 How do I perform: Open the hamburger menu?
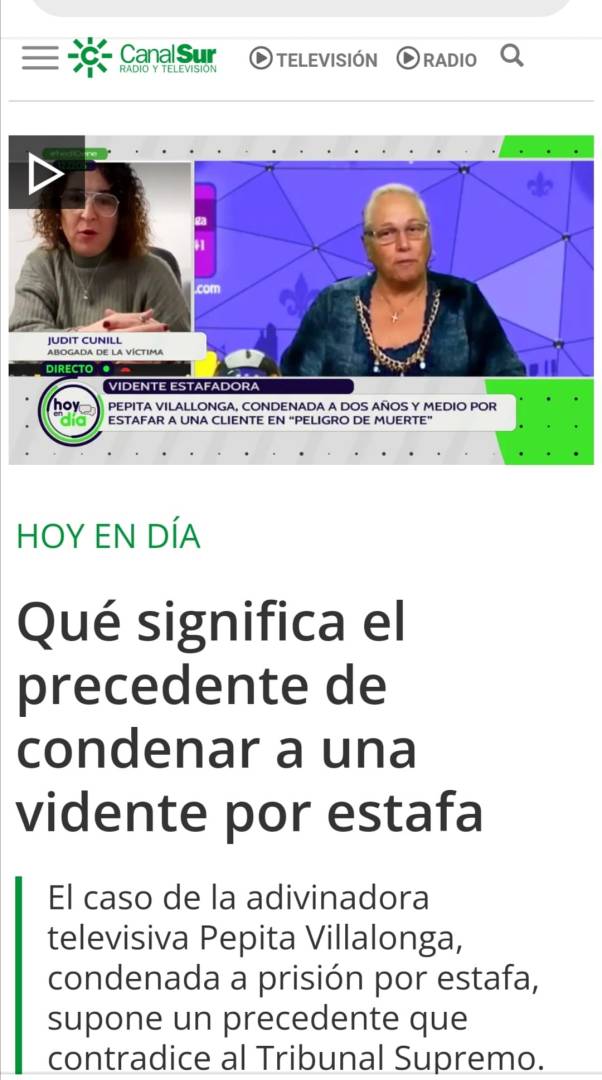coord(40,58)
